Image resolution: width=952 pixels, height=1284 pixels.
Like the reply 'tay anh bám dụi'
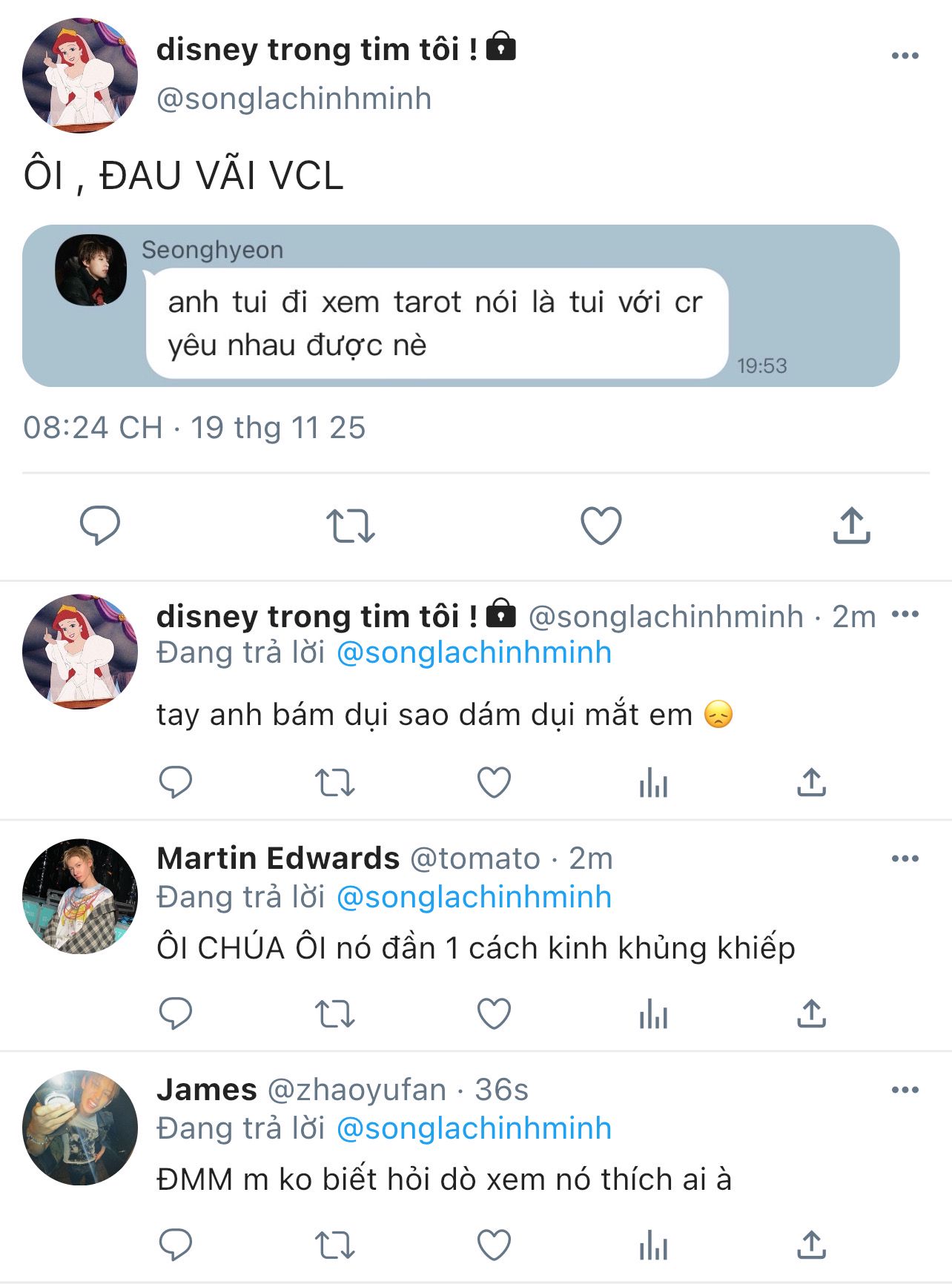494,782
